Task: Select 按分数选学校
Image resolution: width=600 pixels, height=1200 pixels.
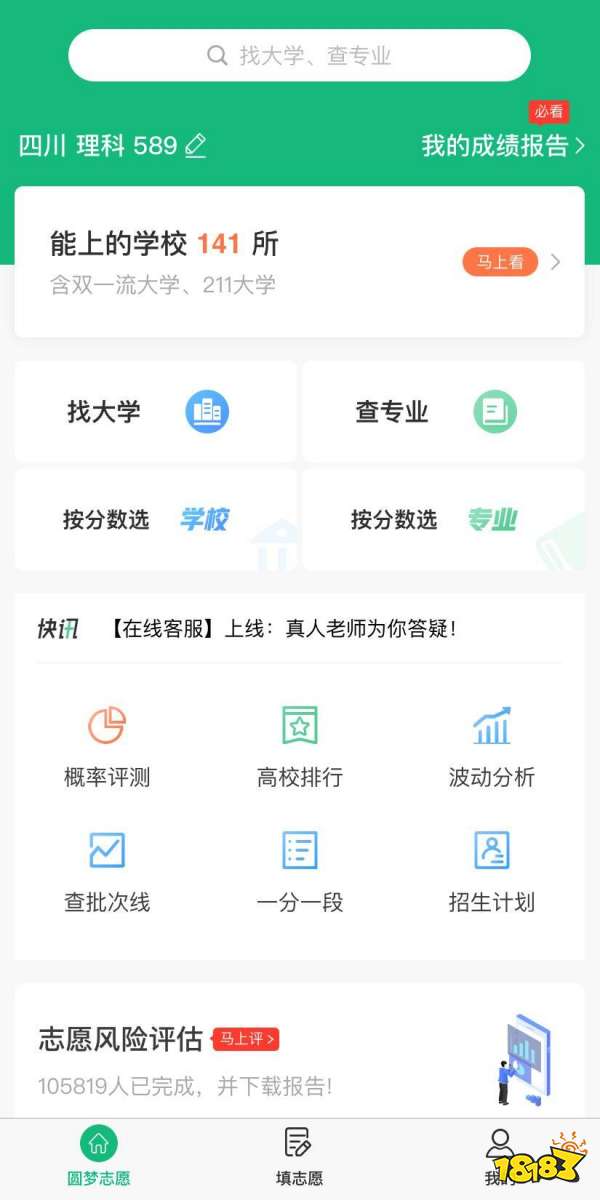Action: point(155,520)
